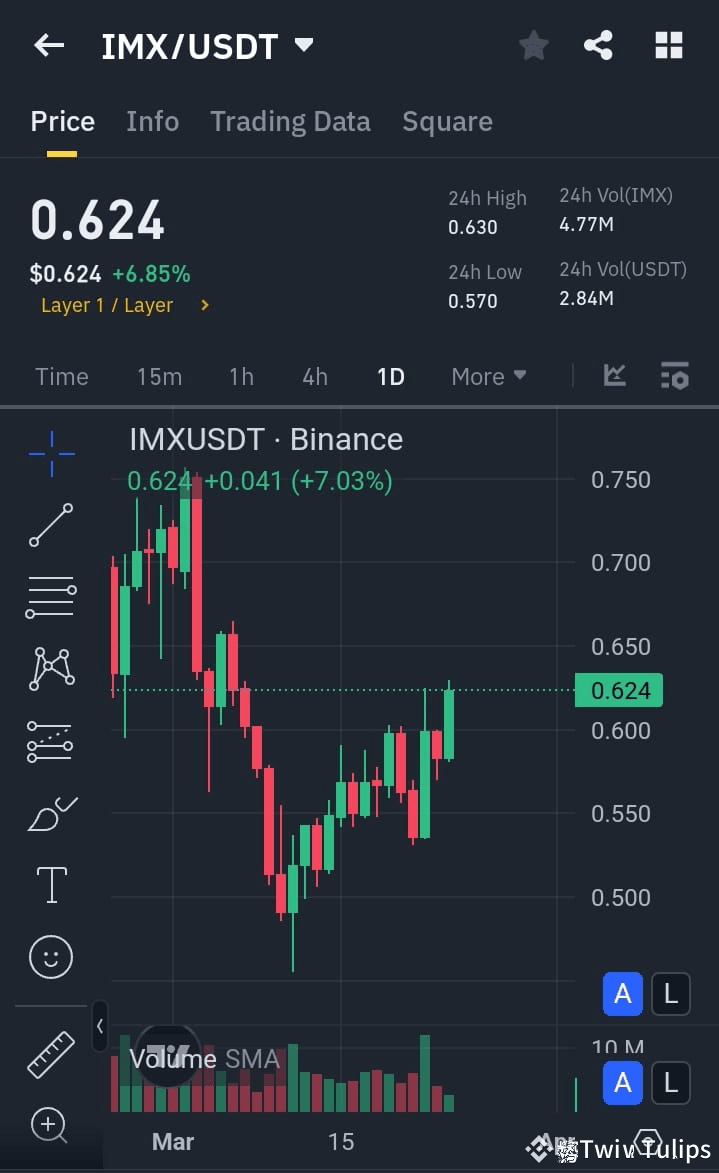Select the 4h interval

pos(315,377)
